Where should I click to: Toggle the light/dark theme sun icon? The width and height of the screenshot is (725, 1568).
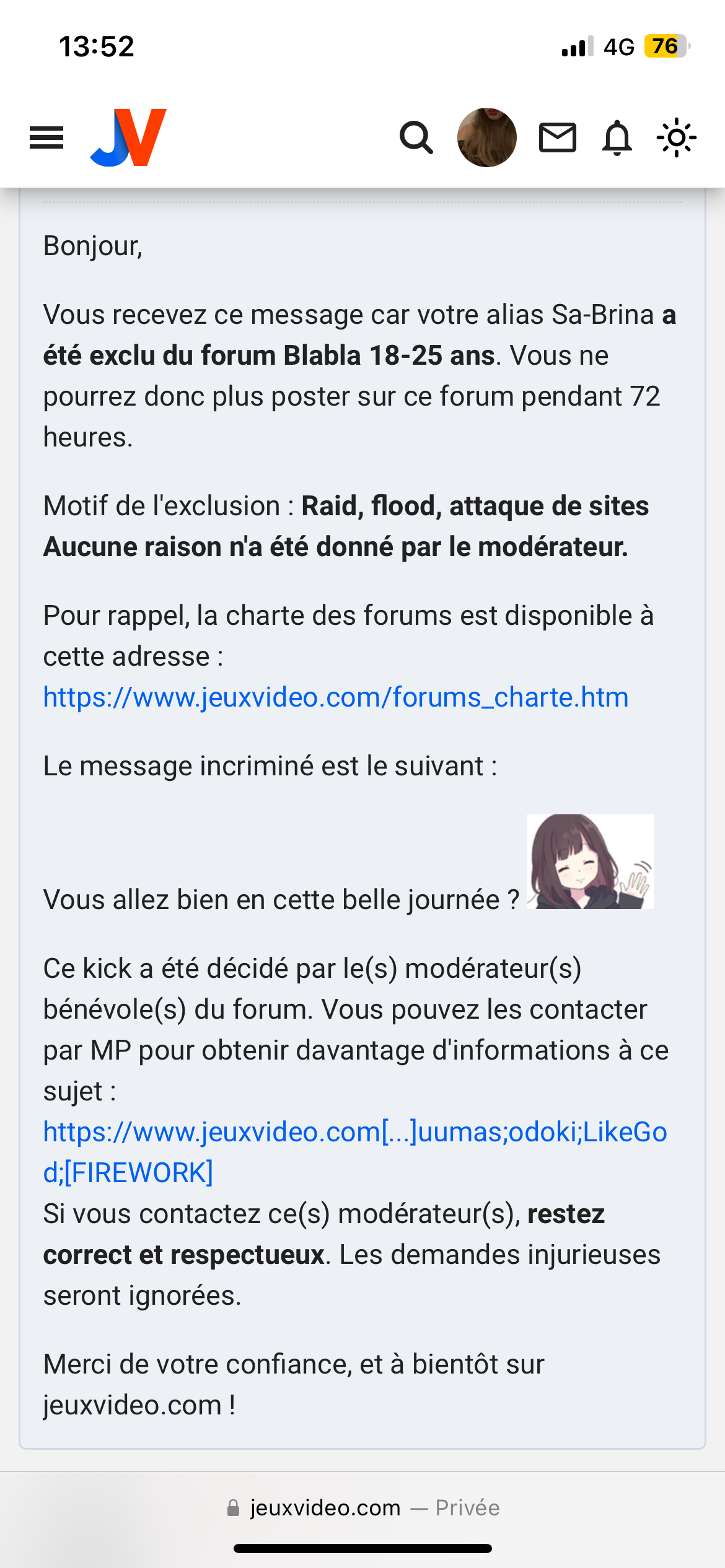pyautogui.click(x=677, y=137)
